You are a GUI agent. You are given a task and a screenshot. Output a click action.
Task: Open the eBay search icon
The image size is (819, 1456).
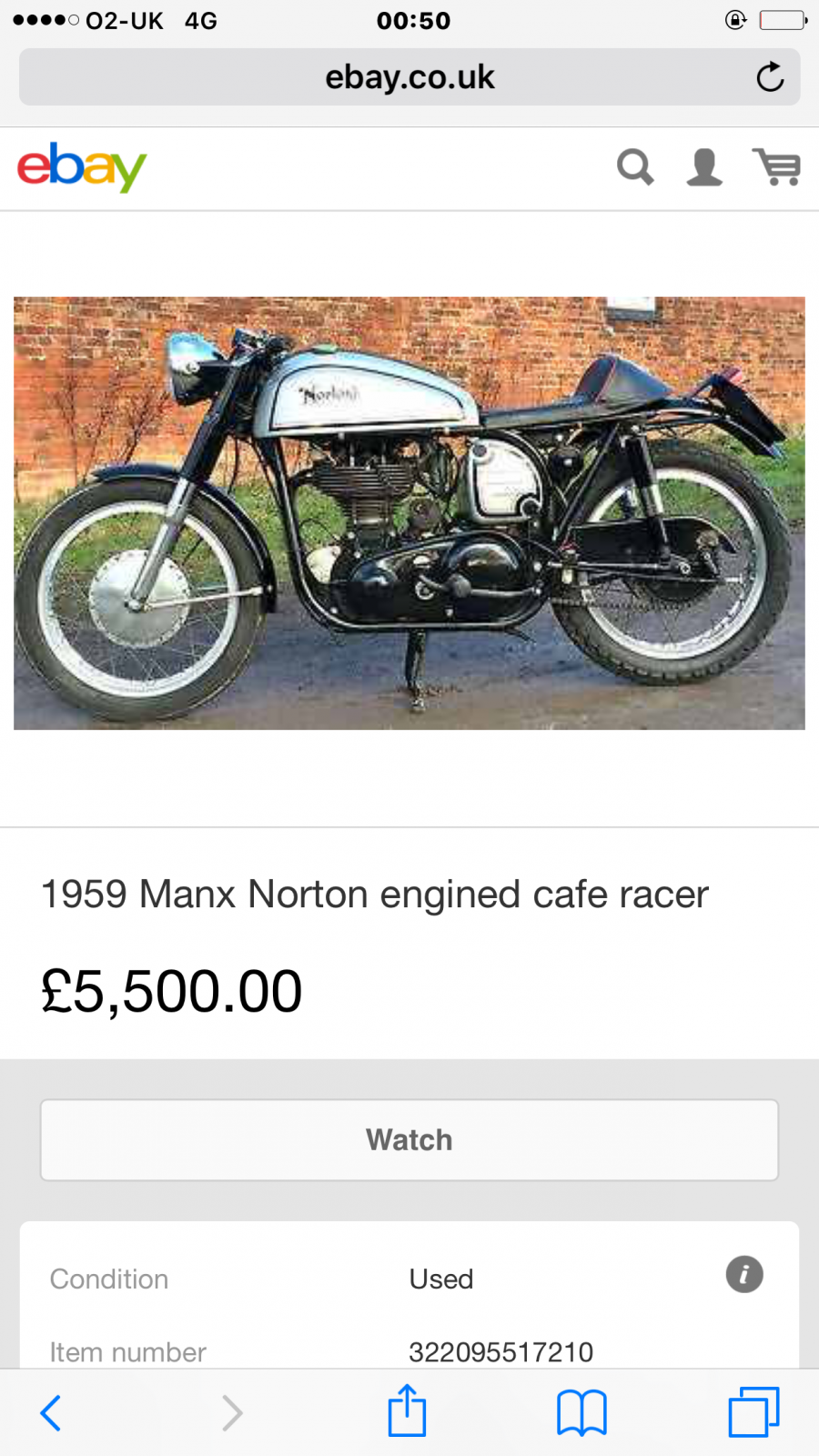pyautogui.click(x=635, y=167)
